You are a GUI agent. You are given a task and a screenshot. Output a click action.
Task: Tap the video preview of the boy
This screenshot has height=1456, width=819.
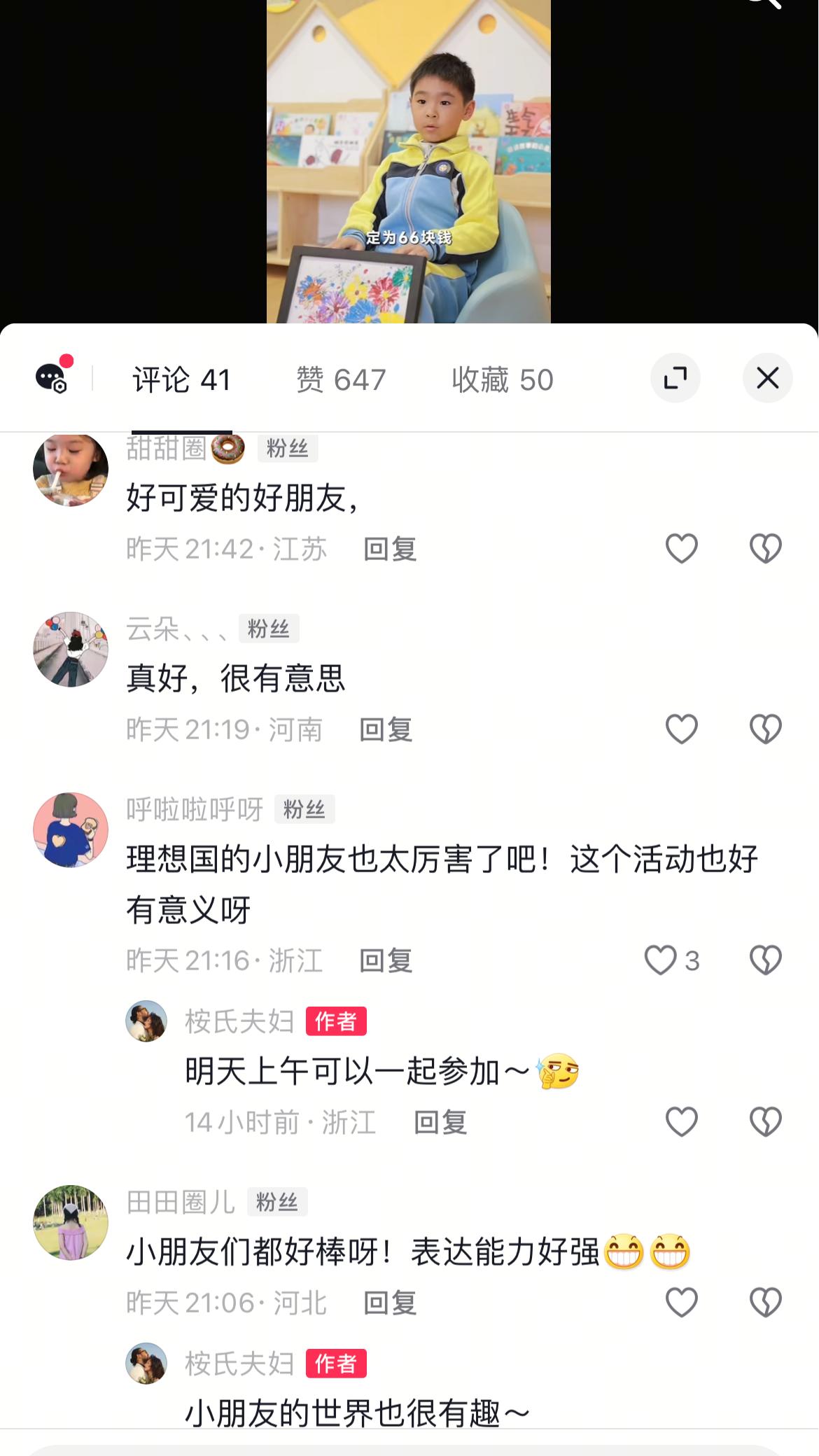(409, 161)
